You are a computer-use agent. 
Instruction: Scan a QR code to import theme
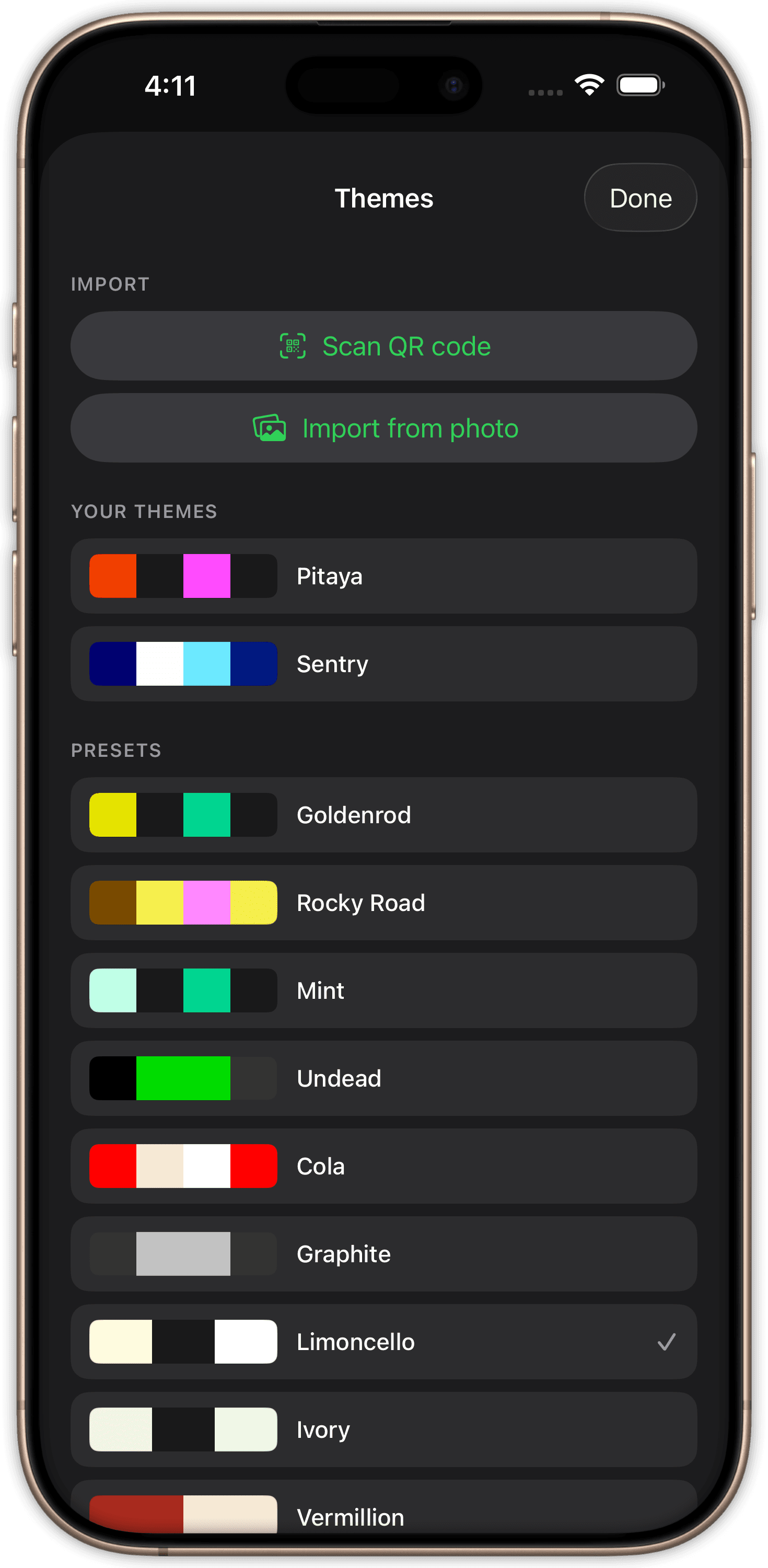[384, 347]
